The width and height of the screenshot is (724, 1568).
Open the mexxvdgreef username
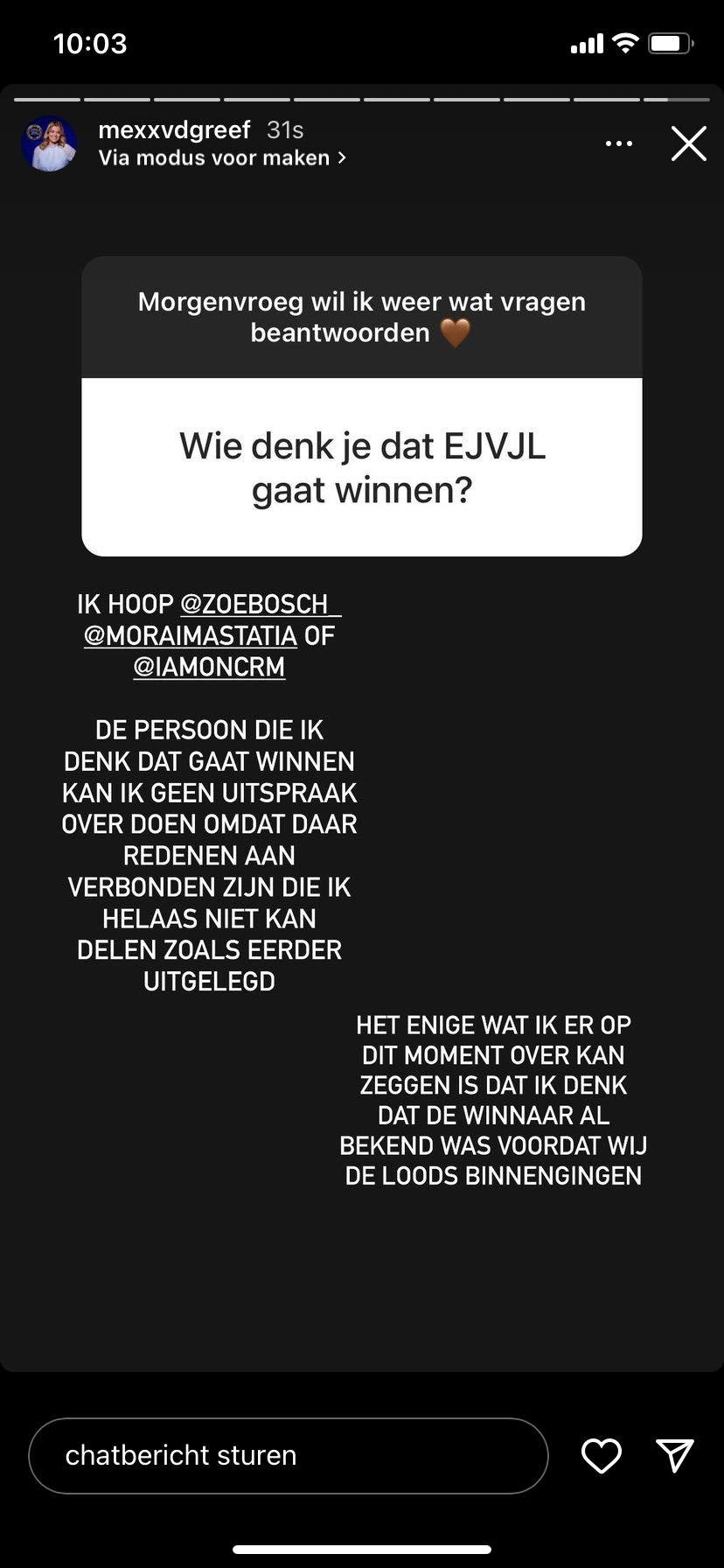[174, 130]
